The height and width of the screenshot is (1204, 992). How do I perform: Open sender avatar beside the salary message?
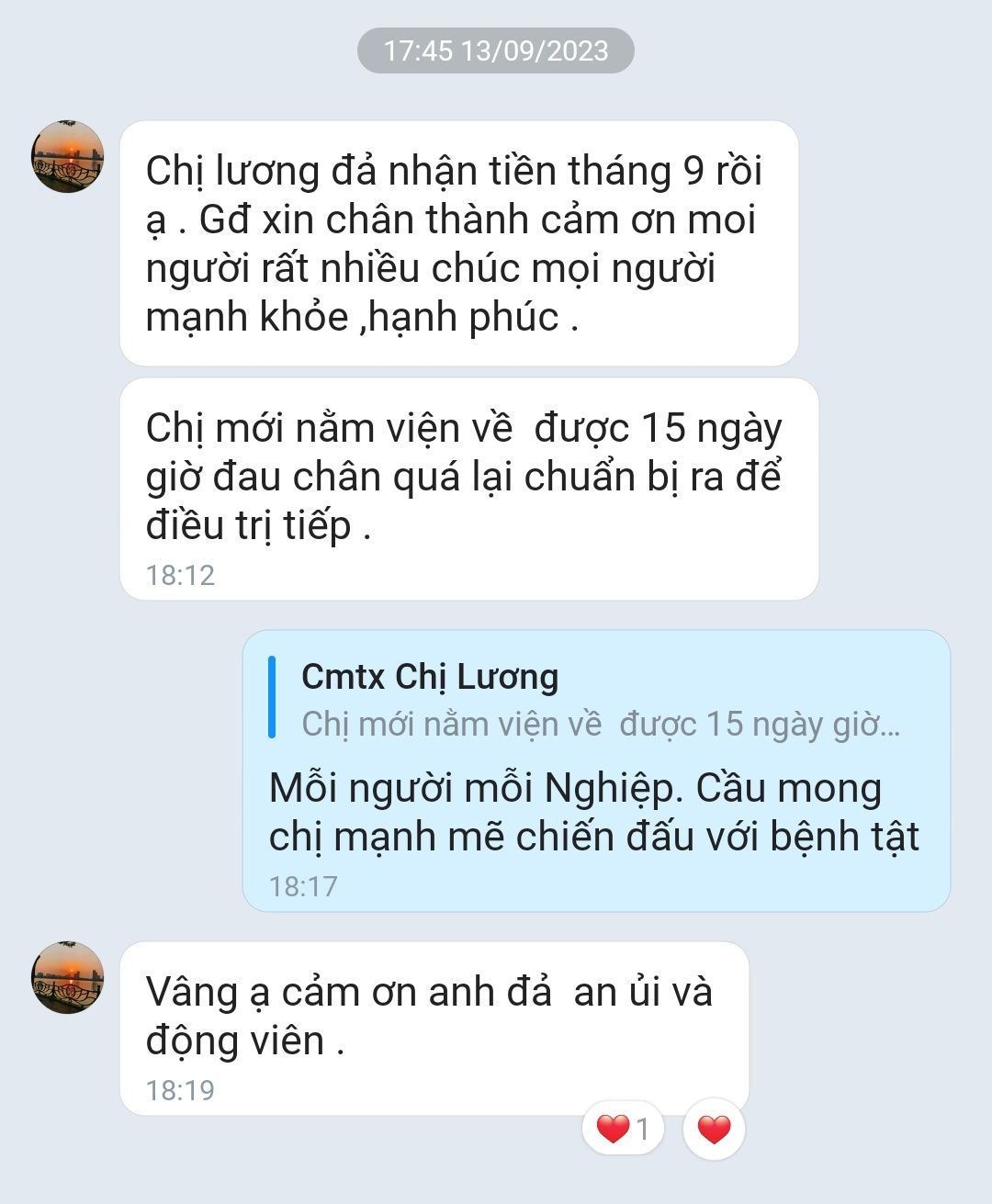[68, 157]
